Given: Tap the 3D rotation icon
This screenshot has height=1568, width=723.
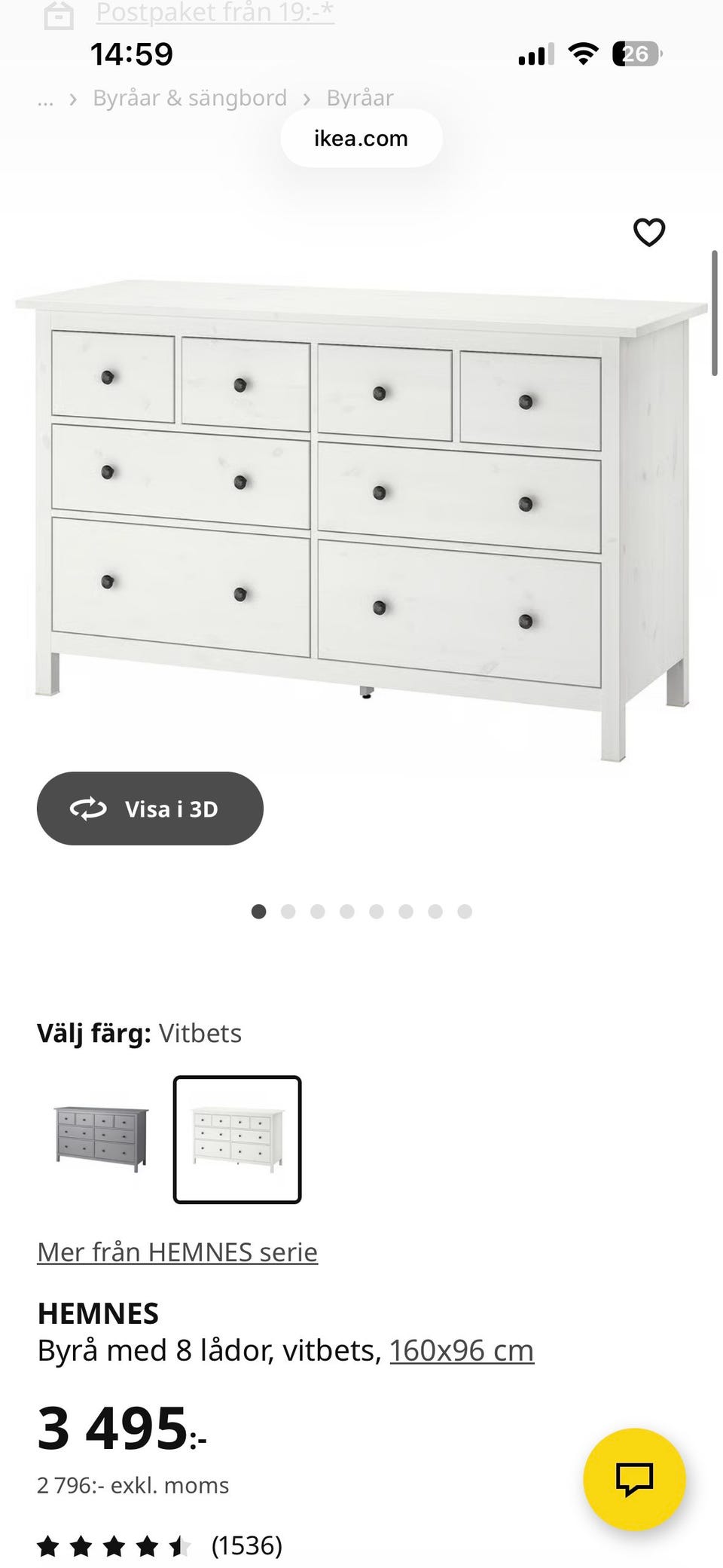Looking at the screenshot, I should pyautogui.click(x=88, y=808).
